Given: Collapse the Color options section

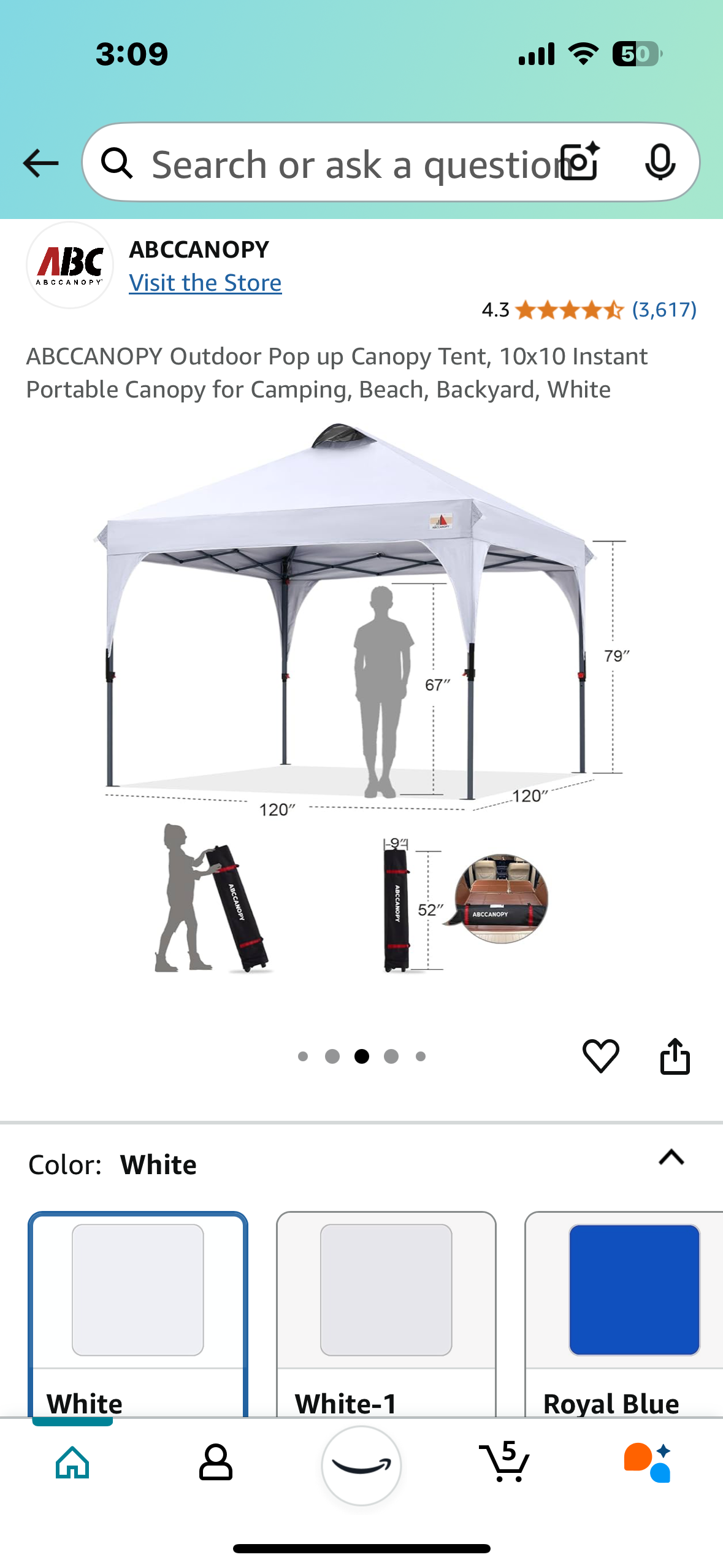Looking at the screenshot, I should [x=671, y=1158].
